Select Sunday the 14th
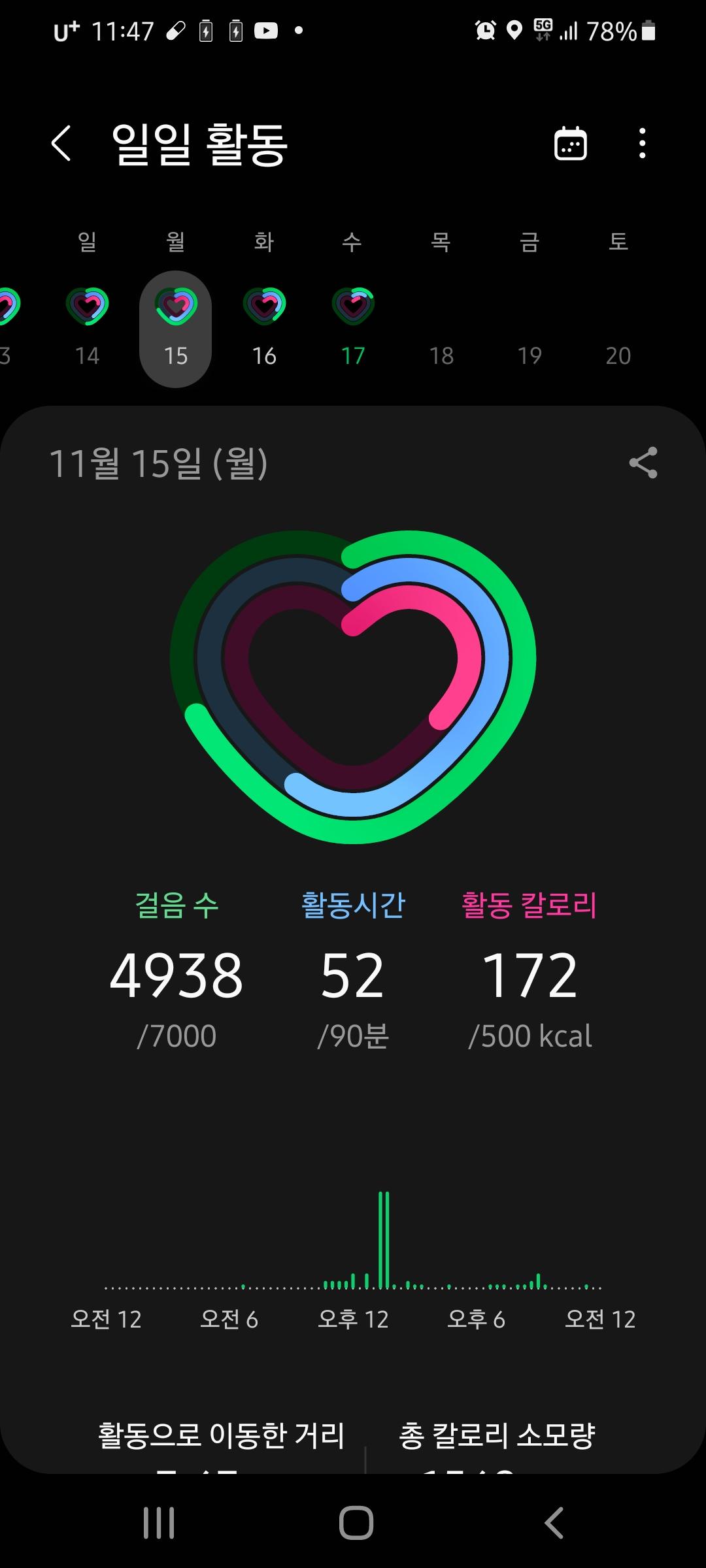 pos(88,327)
